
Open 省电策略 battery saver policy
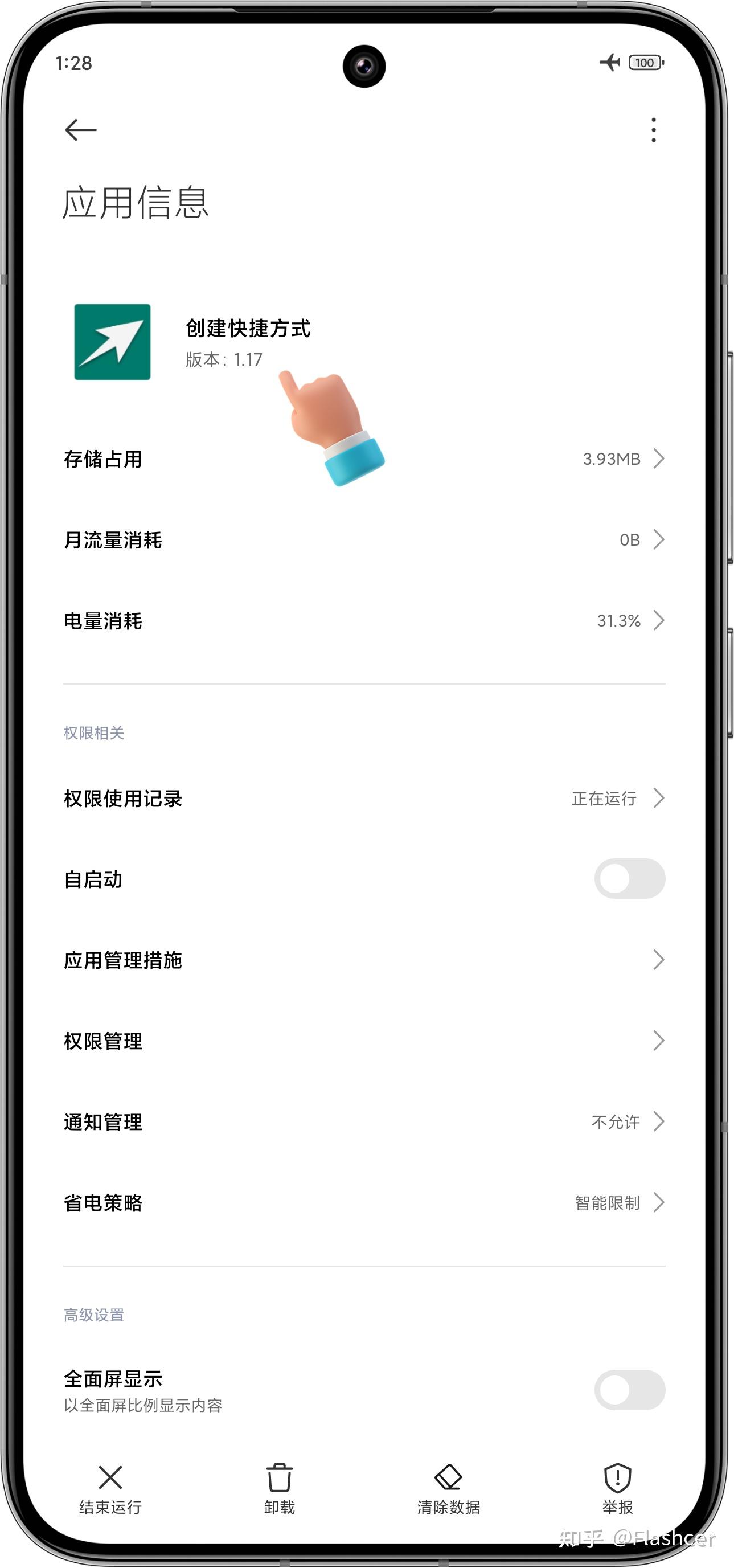[x=364, y=1203]
